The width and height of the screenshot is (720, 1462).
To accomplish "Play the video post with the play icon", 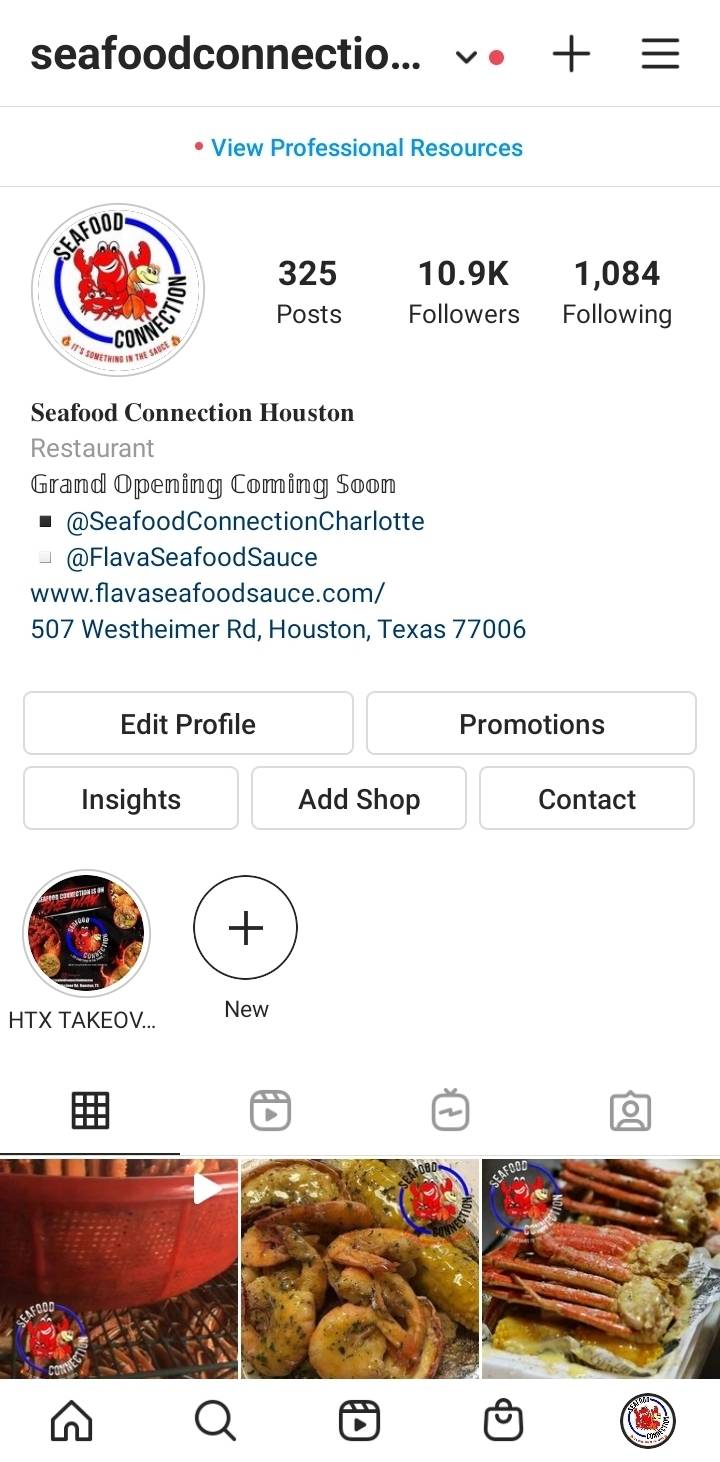I will pos(207,1190).
